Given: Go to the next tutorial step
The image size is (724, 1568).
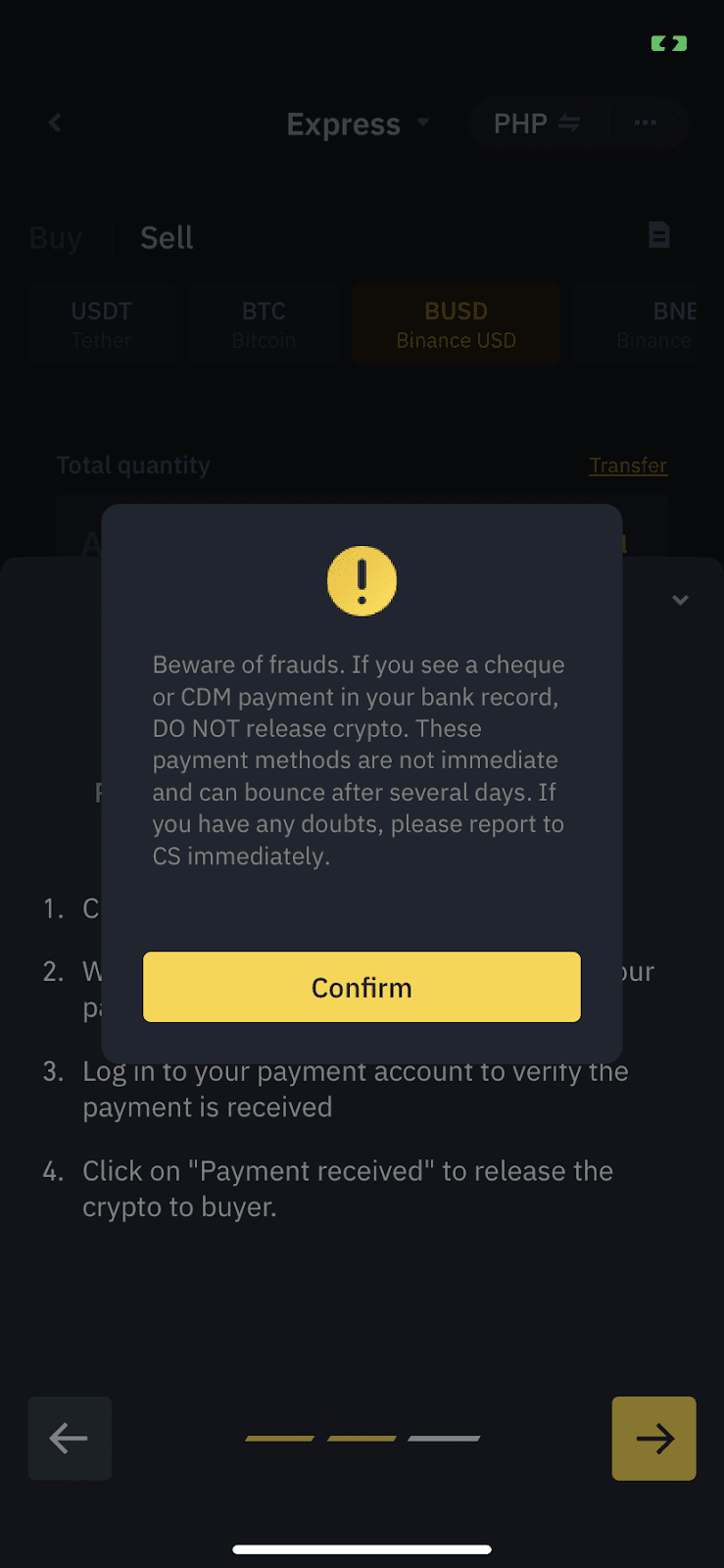Looking at the screenshot, I should pos(653,1438).
